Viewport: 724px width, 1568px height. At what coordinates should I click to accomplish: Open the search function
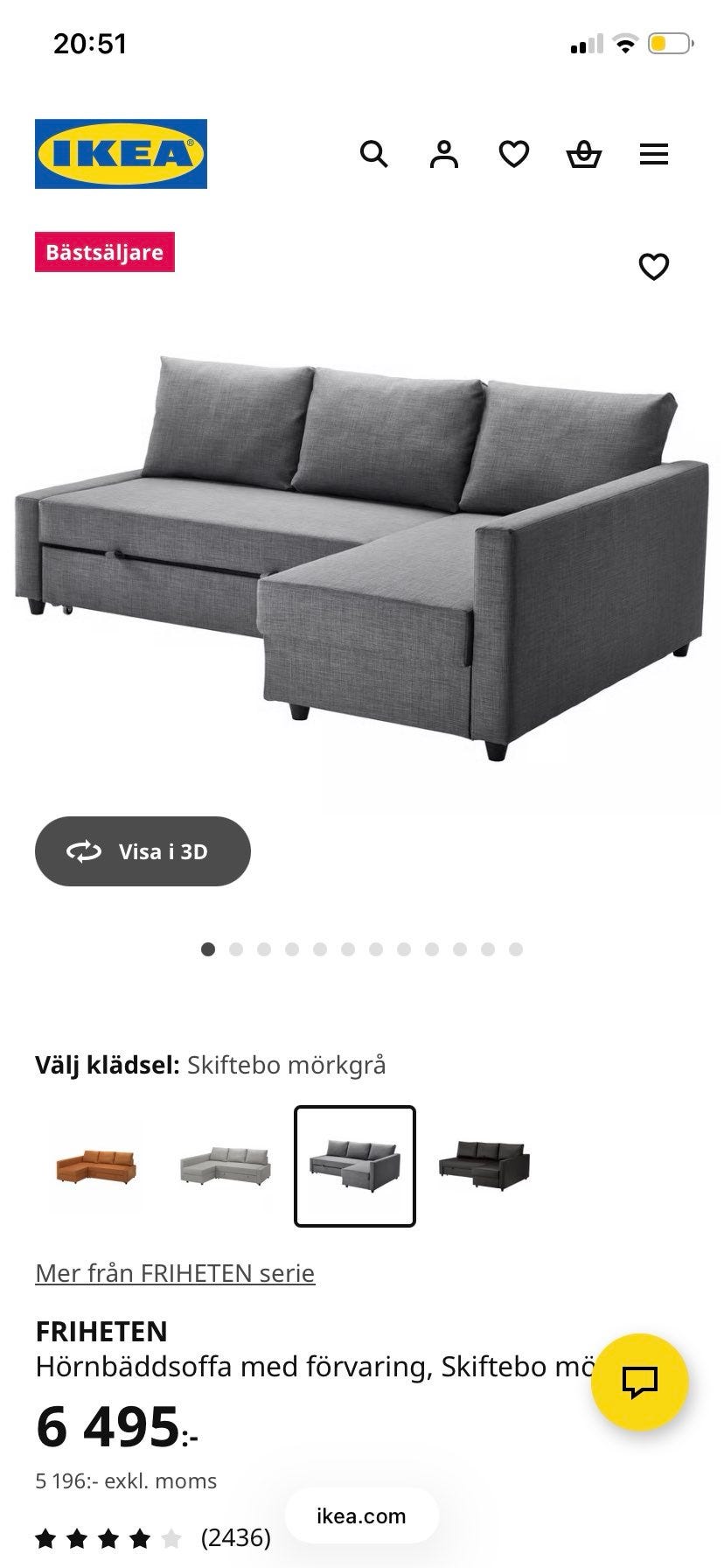pos(375,154)
